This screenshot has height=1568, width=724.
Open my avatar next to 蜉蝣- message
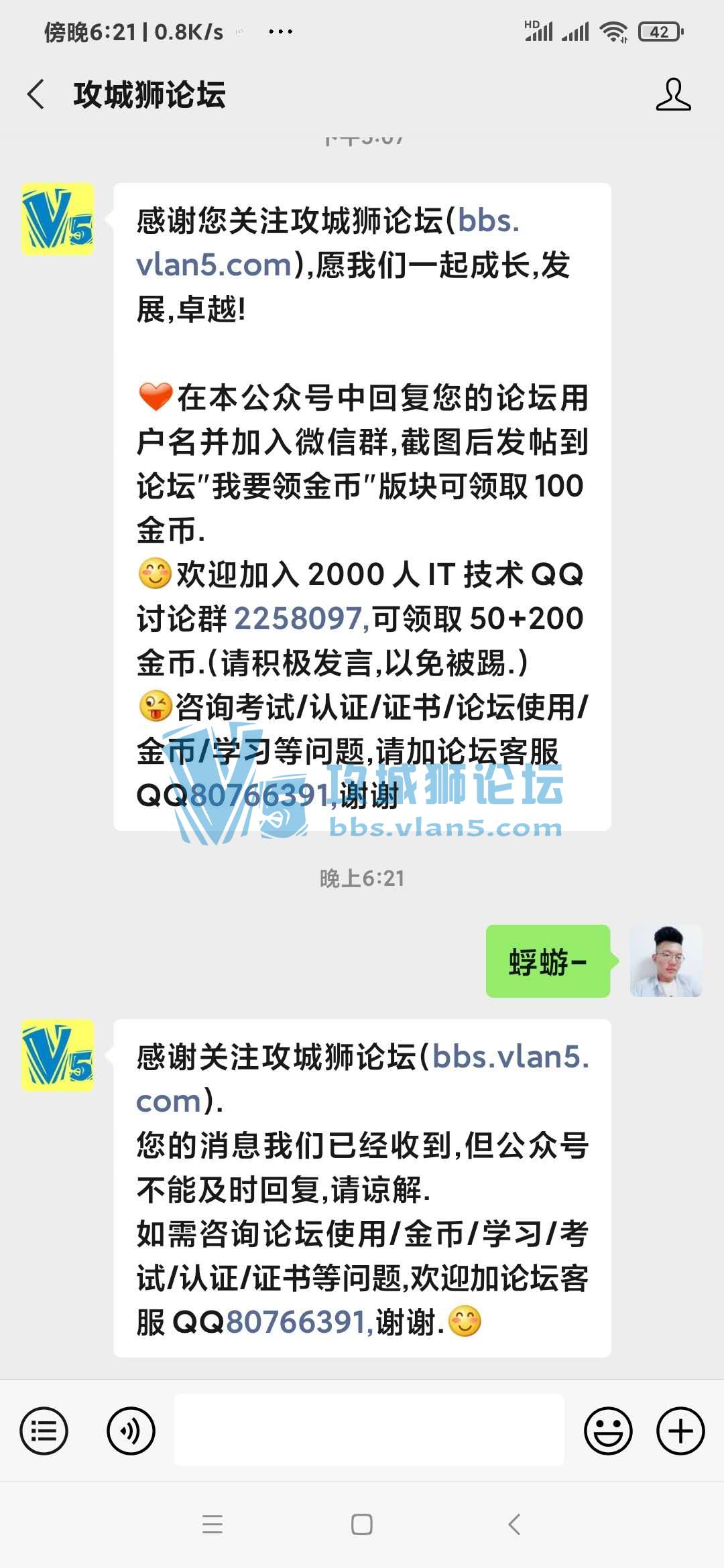(666, 961)
